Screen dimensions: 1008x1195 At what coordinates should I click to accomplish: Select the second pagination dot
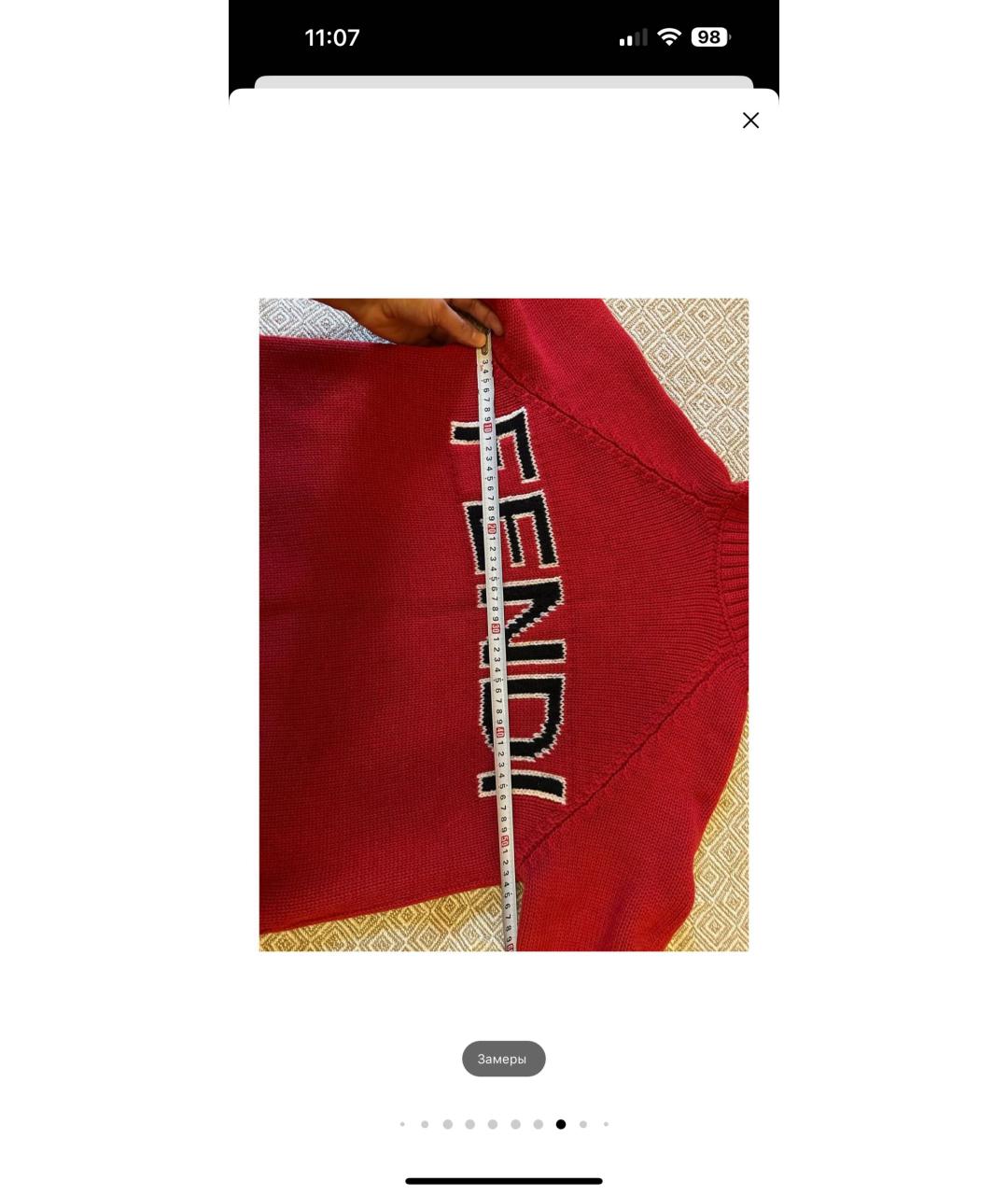[x=426, y=1125]
